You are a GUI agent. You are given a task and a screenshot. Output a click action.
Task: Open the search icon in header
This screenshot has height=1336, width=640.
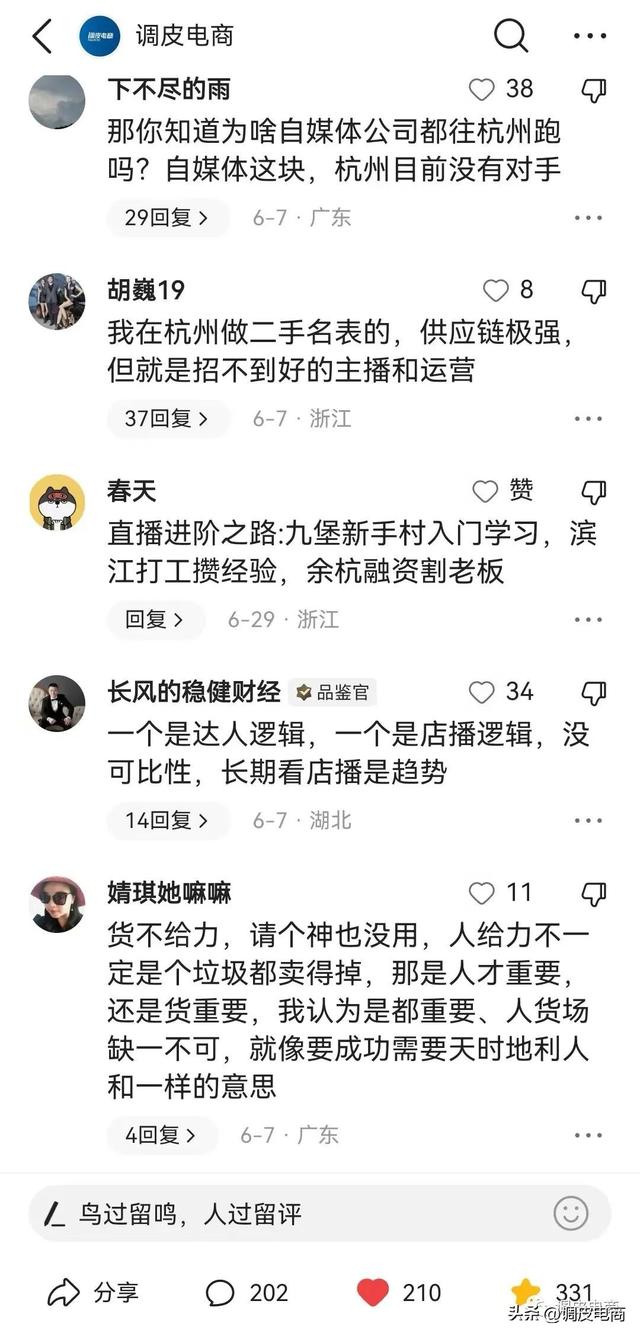(511, 37)
